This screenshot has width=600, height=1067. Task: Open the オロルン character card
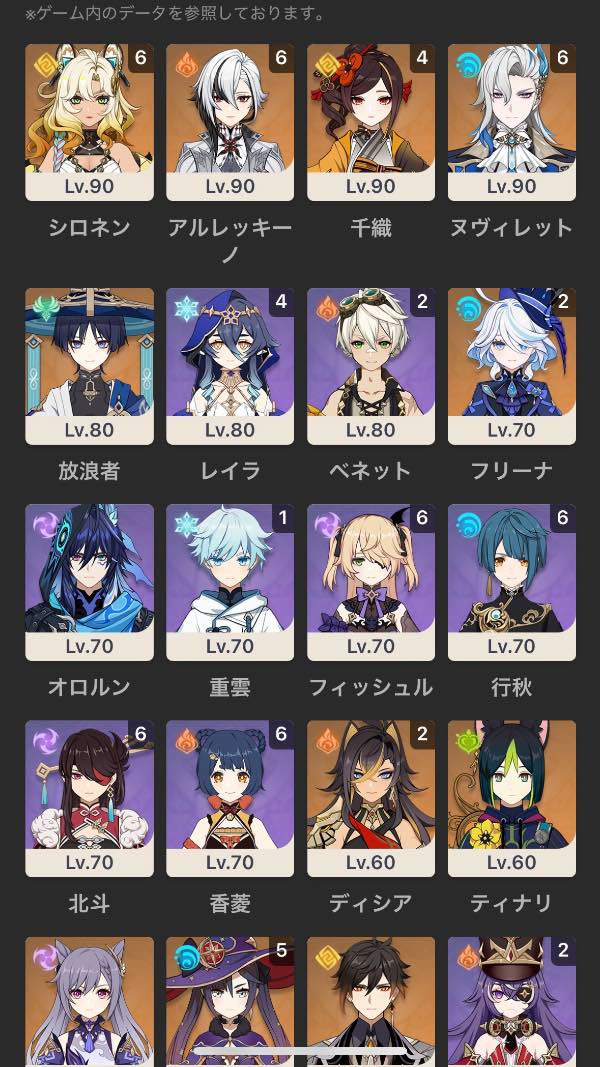pyautogui.click(x=89, y=582)
